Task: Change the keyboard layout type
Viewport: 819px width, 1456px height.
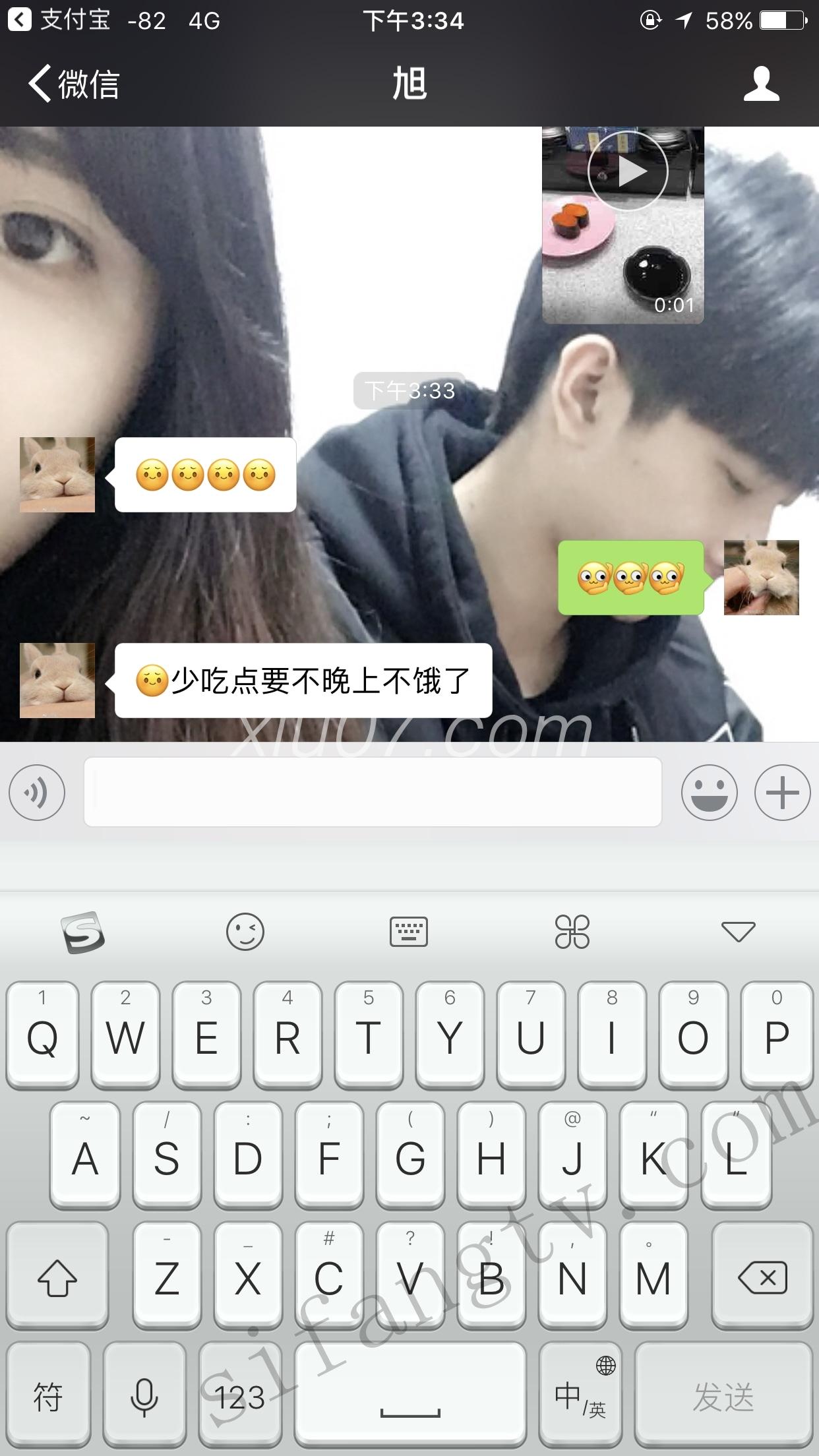Action: (409, 932)
